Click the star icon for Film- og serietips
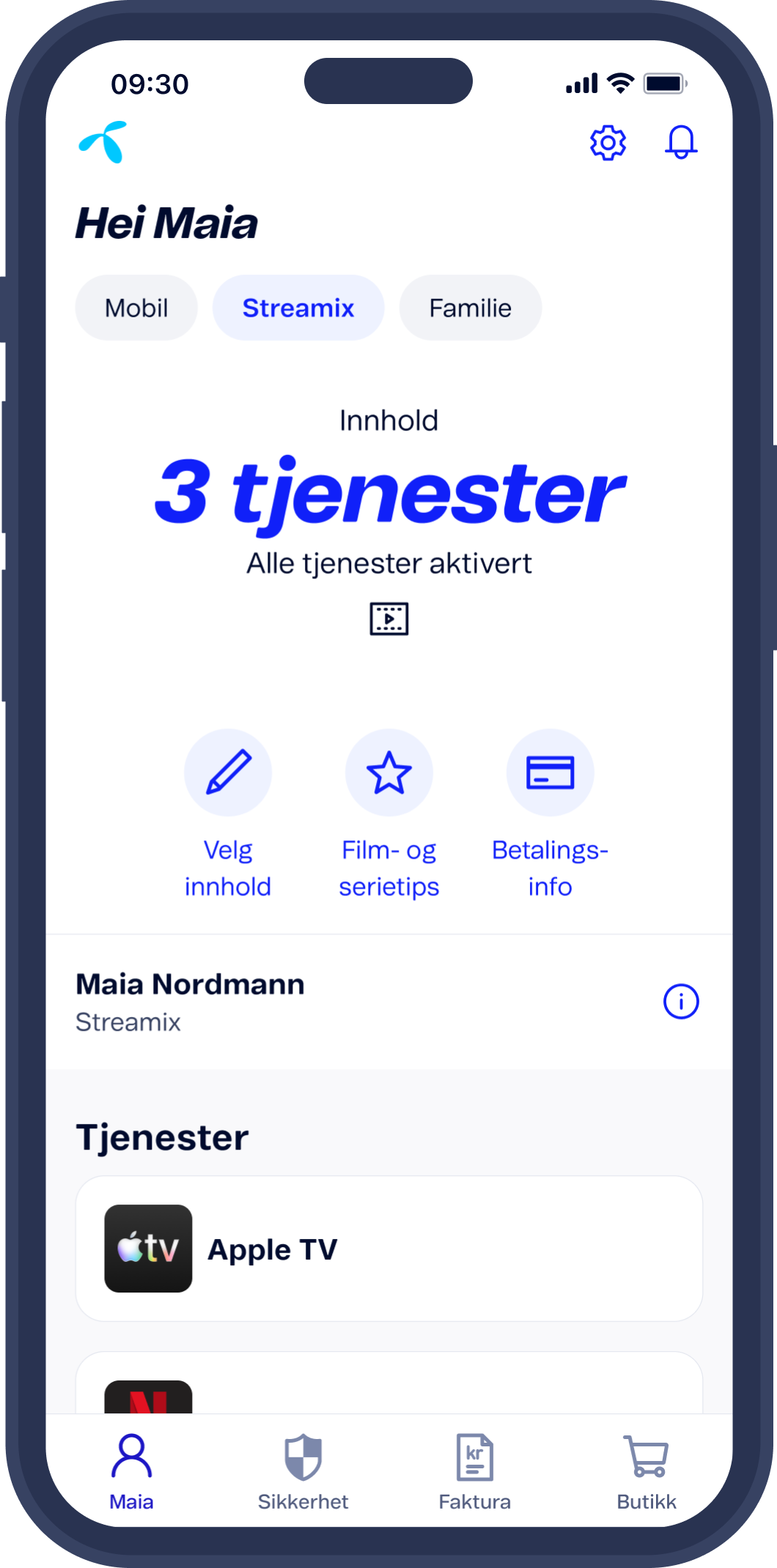Viewport: 777px width, 1568px height. [x=388, y=772]
